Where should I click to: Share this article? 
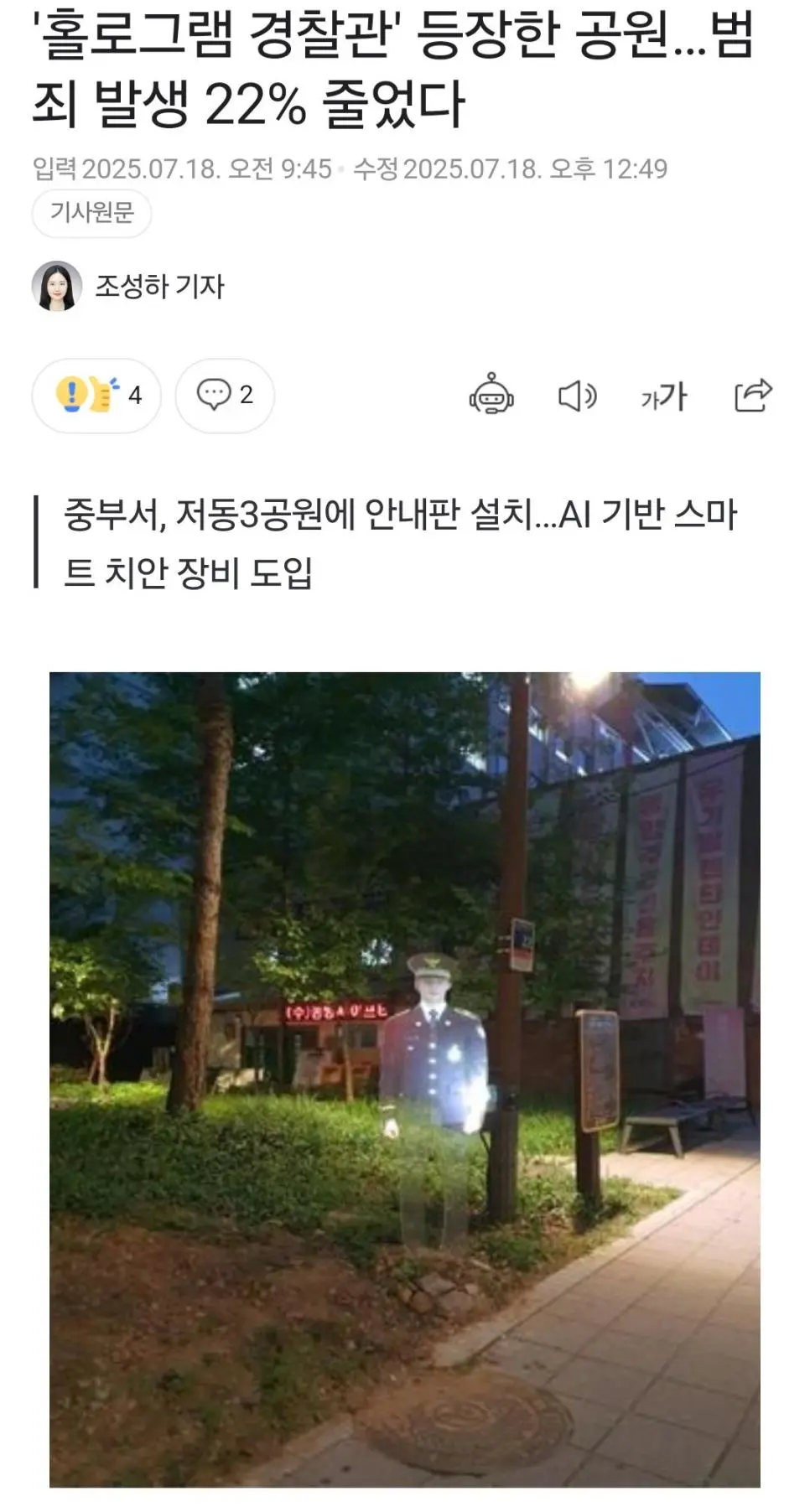(752, 396)
